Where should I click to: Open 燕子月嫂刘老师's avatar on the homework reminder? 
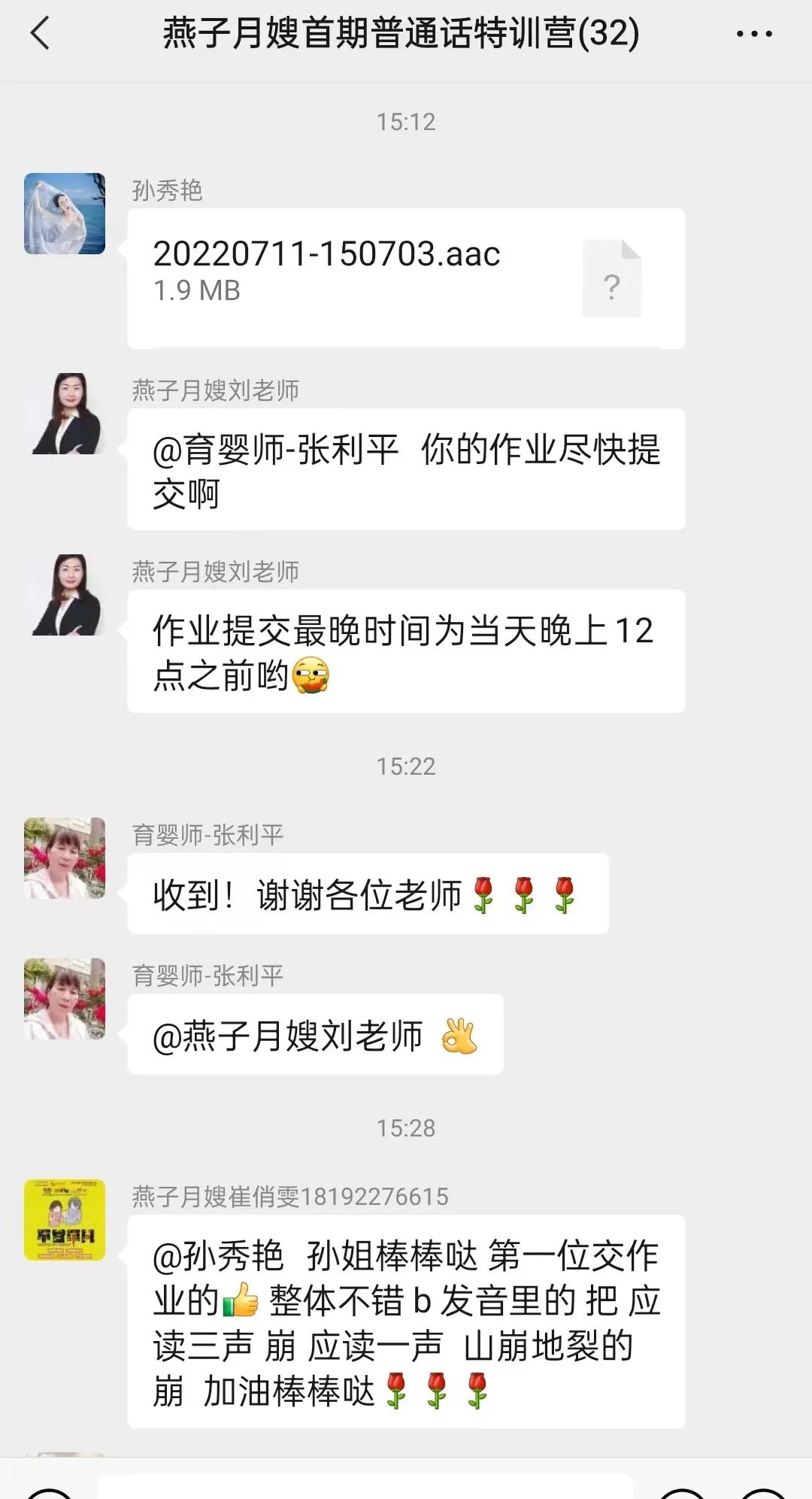[65, 414]
